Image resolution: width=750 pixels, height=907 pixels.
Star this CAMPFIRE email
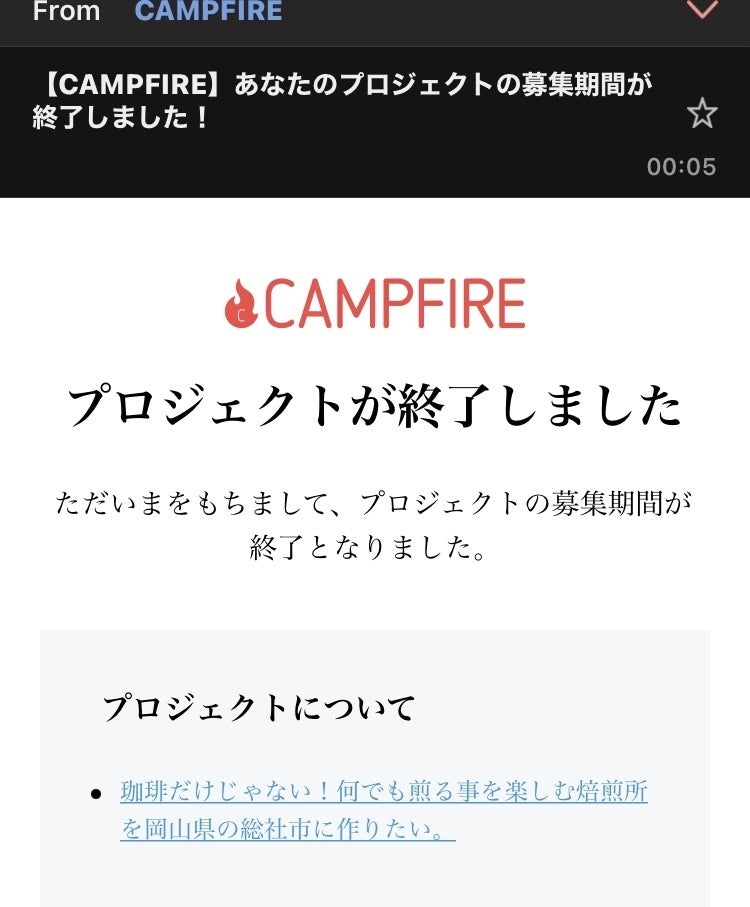[702, 114]
